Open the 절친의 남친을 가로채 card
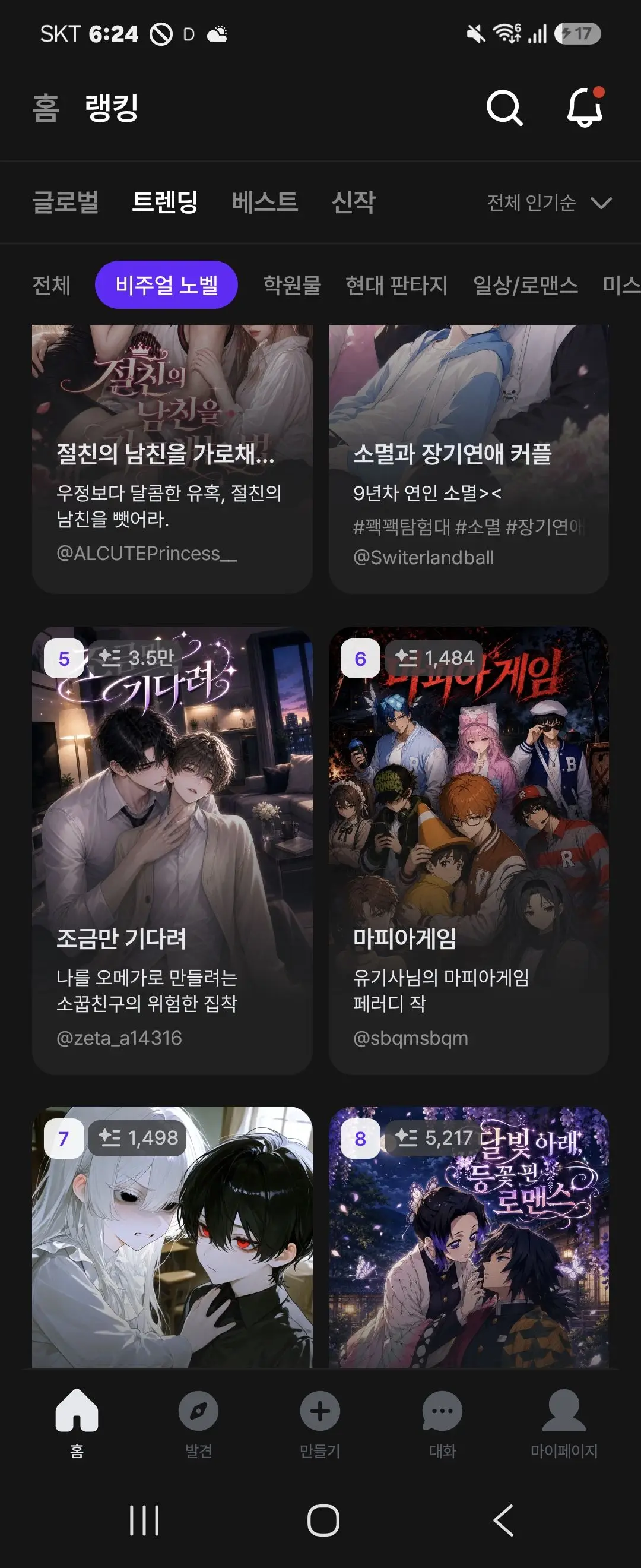641x1568 pixels. tap(172, 459)
